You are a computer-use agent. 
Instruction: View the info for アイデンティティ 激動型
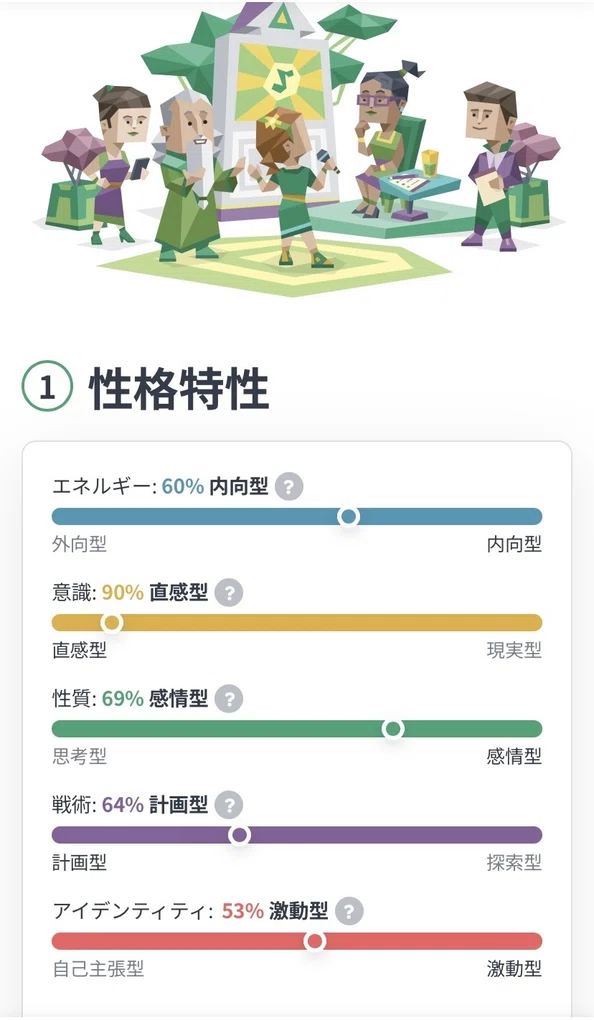pyautogui.click(x=349, y=911)
